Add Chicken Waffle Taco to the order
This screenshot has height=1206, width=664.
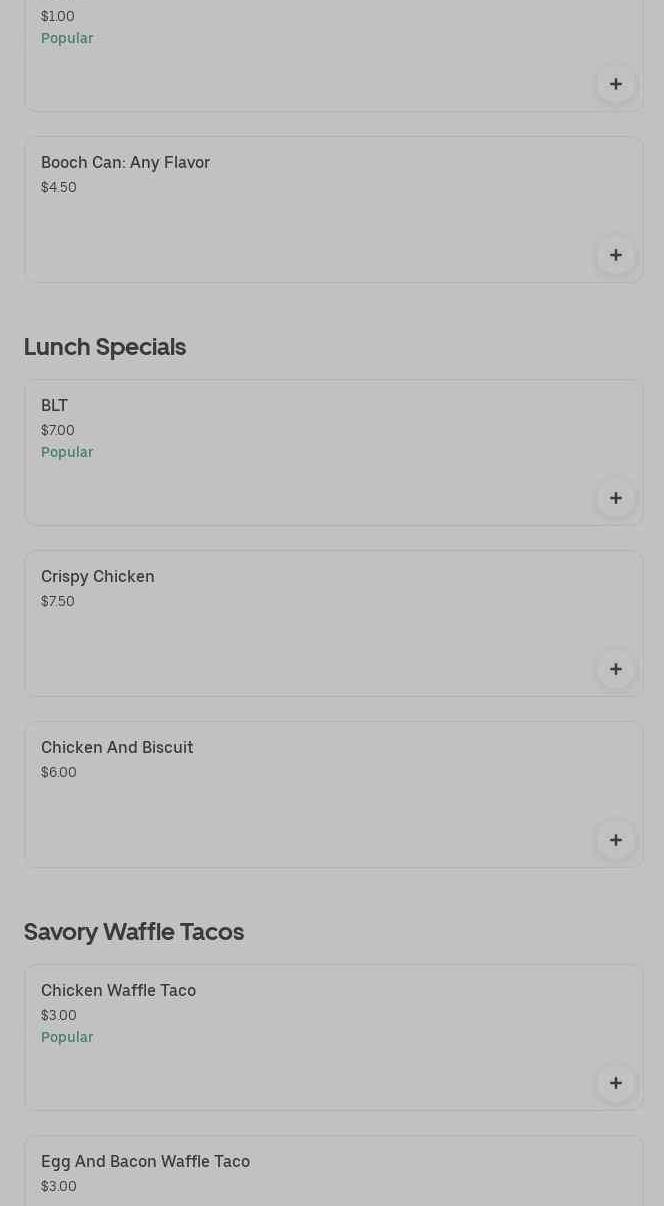click(x=616, y=1083)
